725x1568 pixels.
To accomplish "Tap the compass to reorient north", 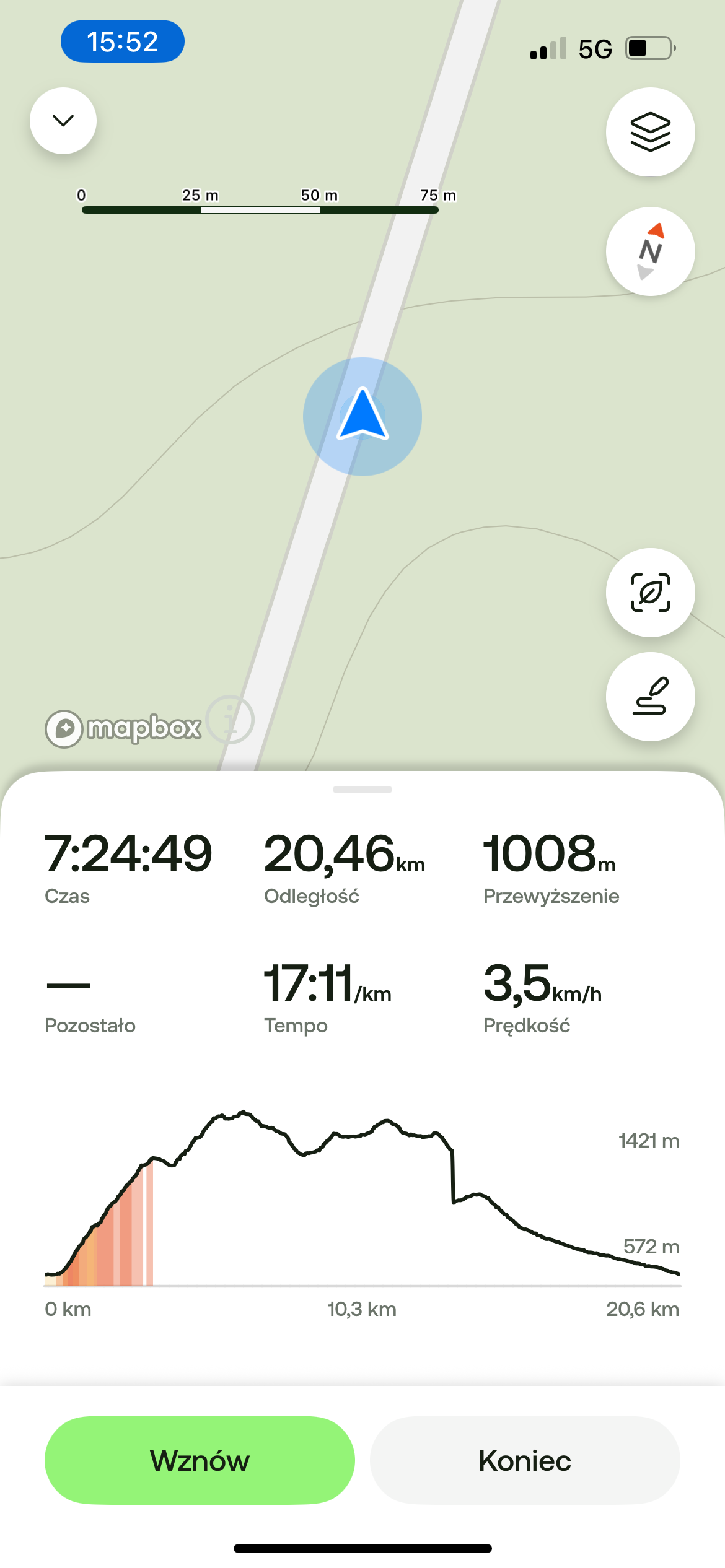I will click(650, 251).
